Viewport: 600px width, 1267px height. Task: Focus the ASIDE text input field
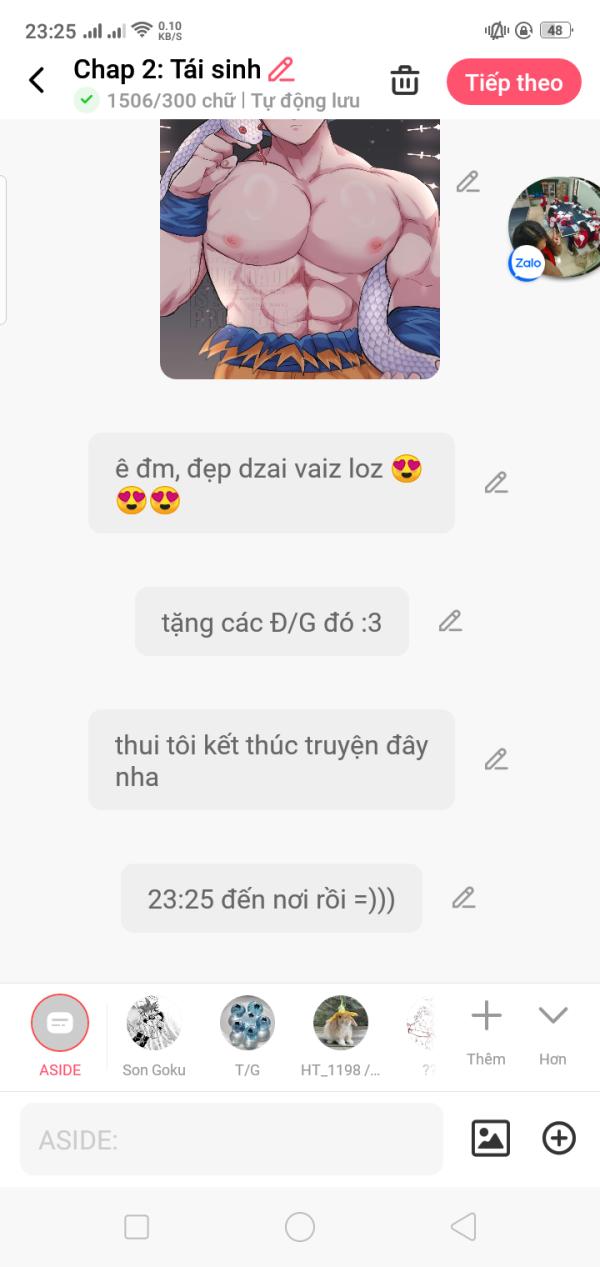(x=231, y=1139)
